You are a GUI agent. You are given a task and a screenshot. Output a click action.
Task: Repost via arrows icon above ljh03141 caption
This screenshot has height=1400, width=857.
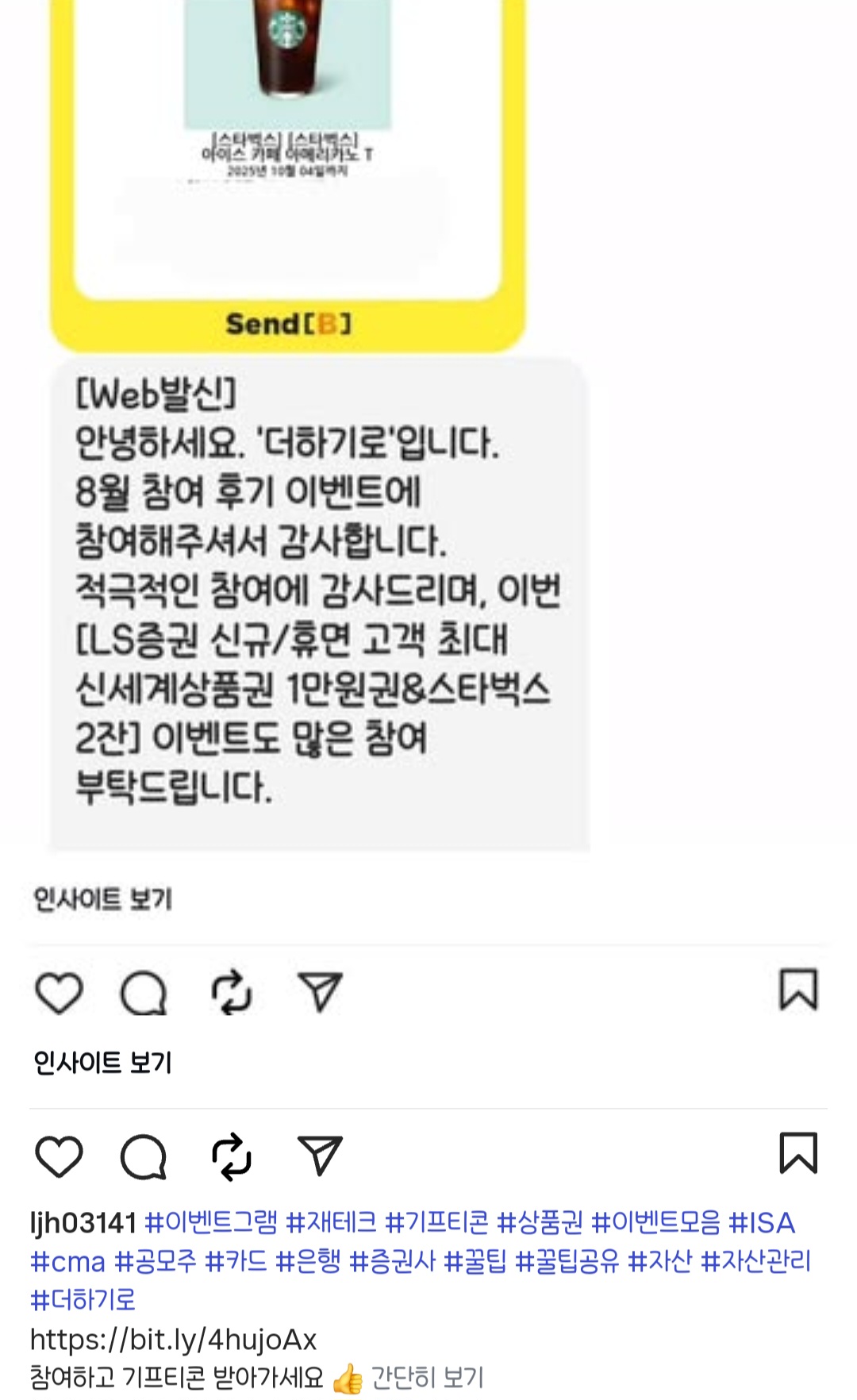pos(231,1156)
